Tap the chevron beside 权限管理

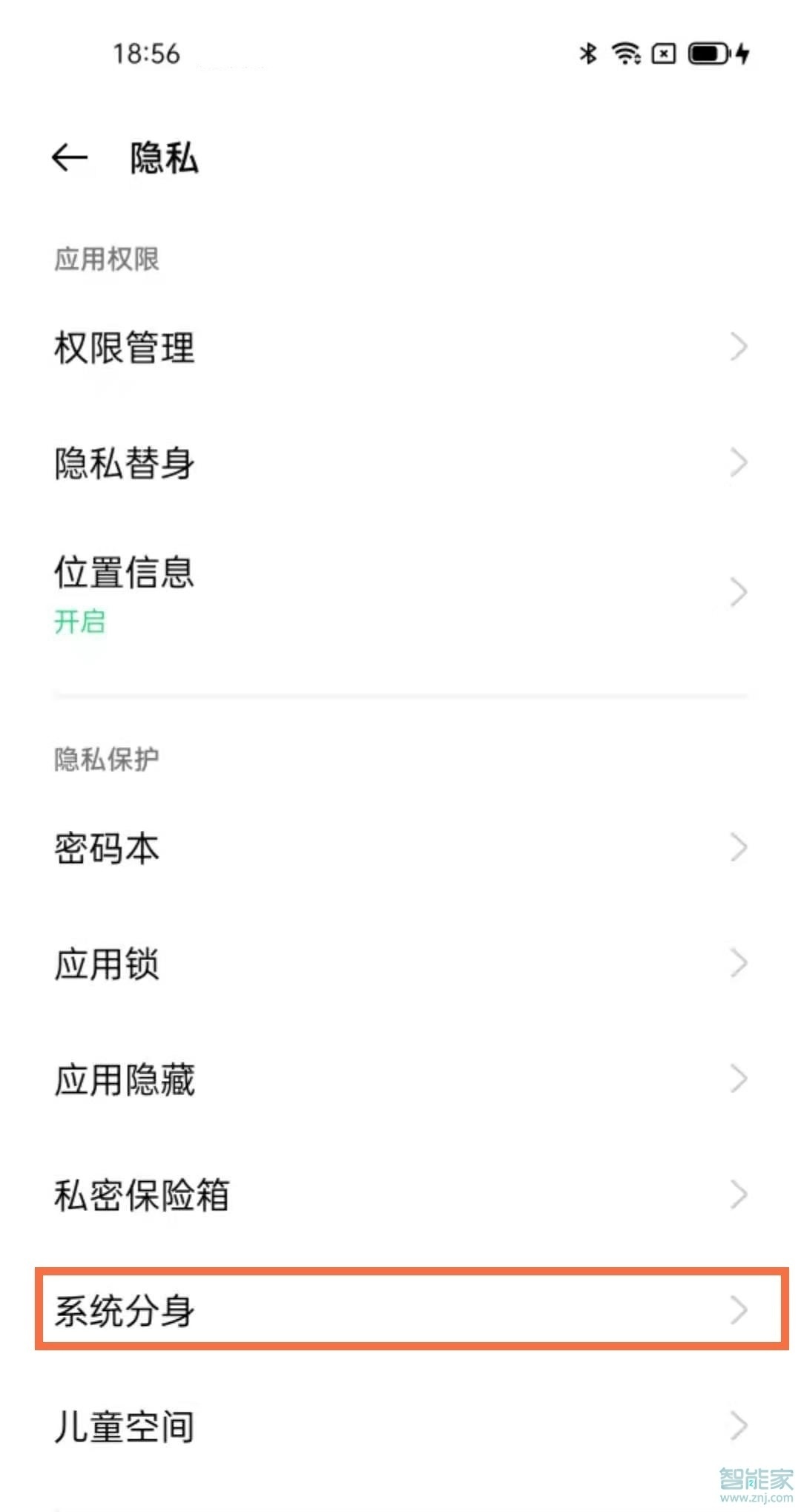[737, 346]
